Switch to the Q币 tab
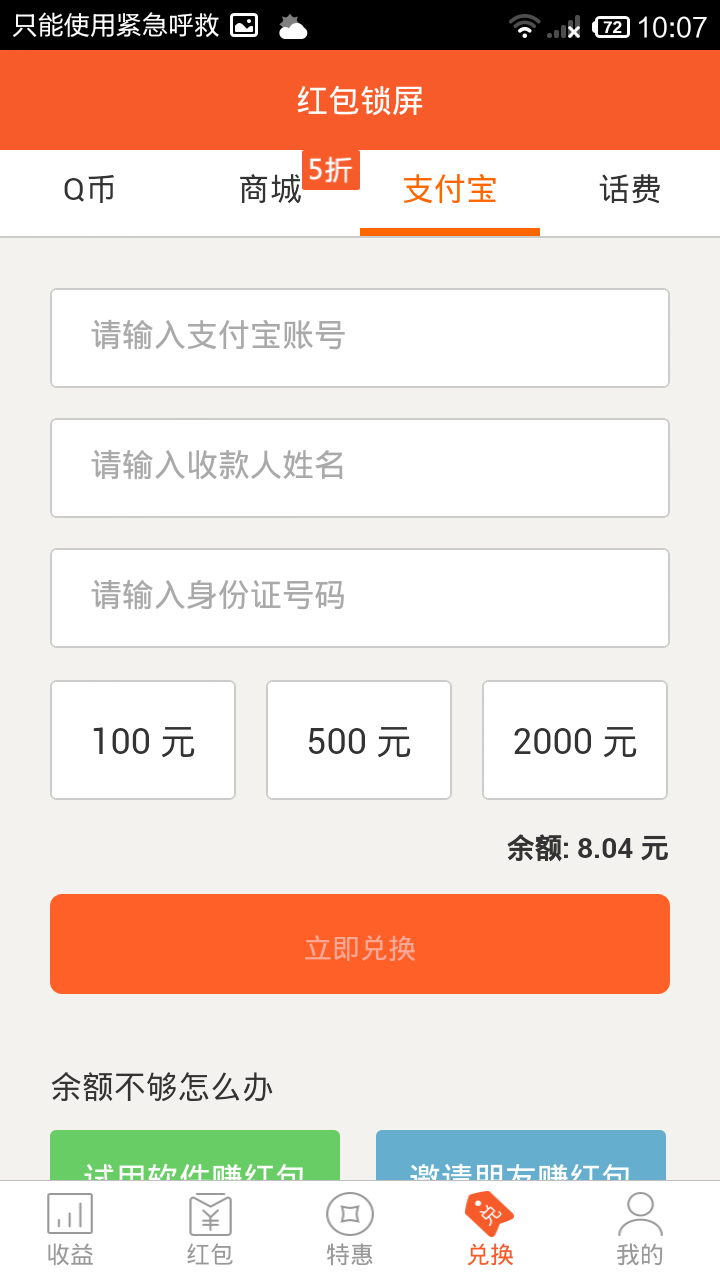 coord(90,190)
